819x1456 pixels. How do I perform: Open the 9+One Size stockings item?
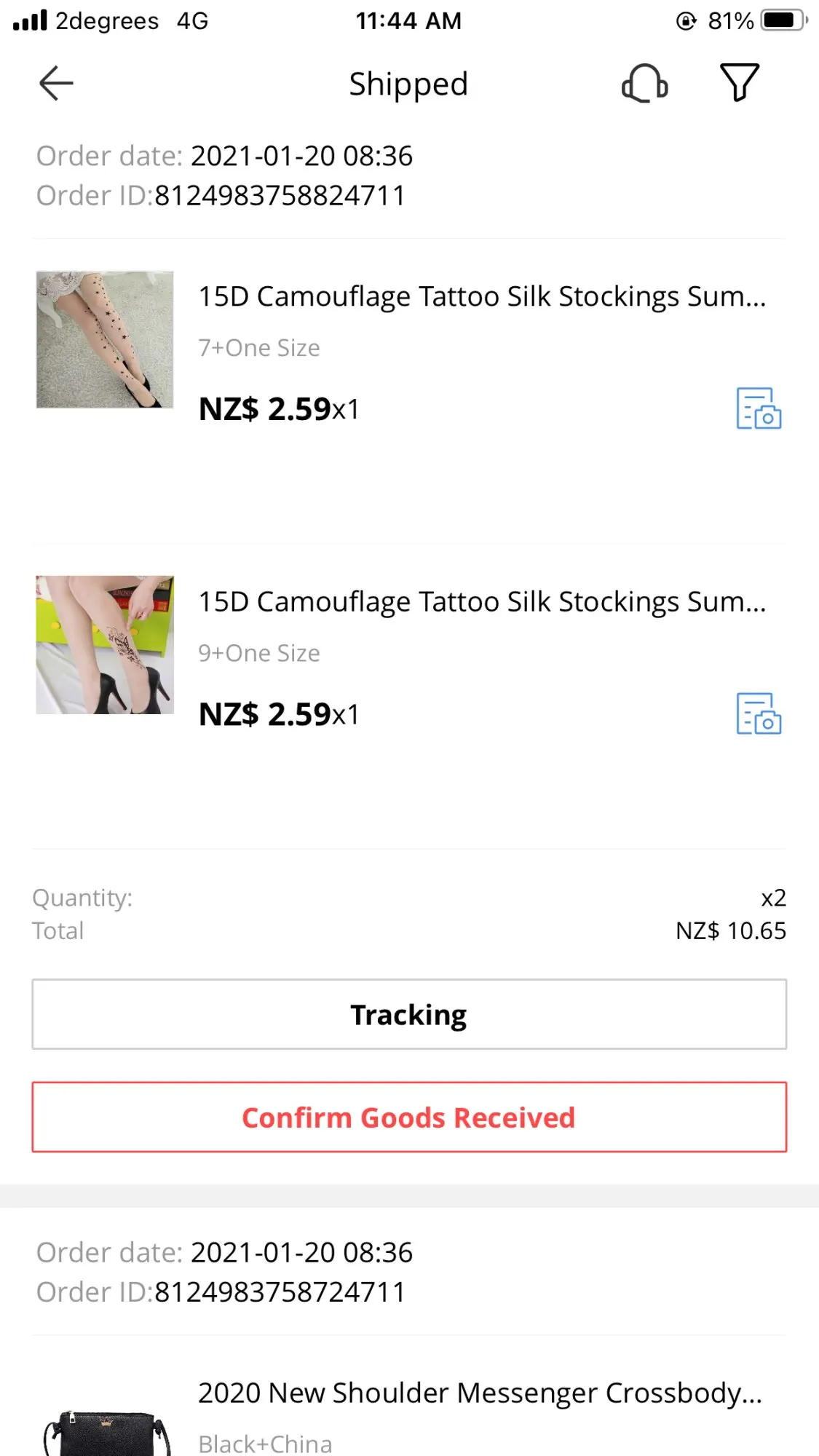(x=480, y=602)
